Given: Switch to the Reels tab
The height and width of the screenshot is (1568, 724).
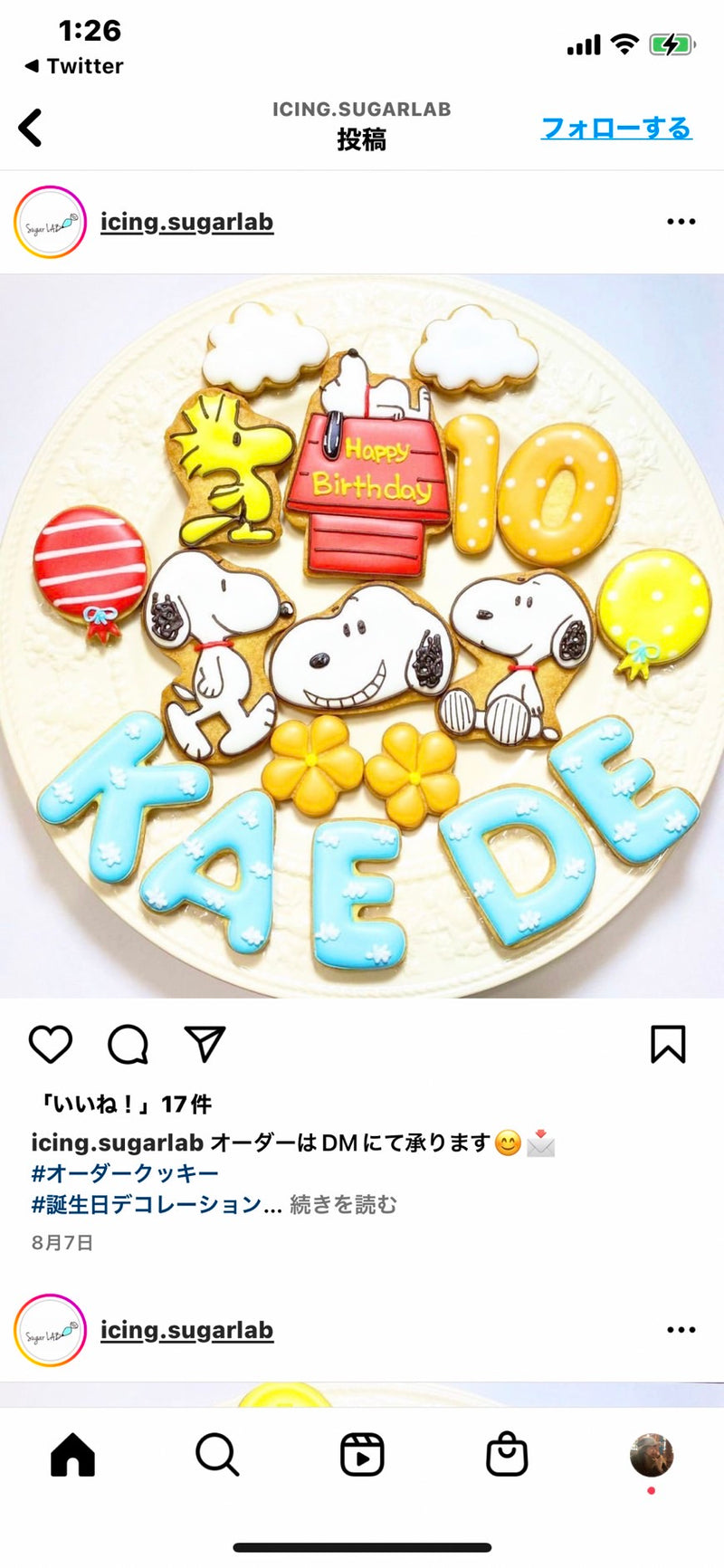Looking at the screenshot, I should point(362,1455).
